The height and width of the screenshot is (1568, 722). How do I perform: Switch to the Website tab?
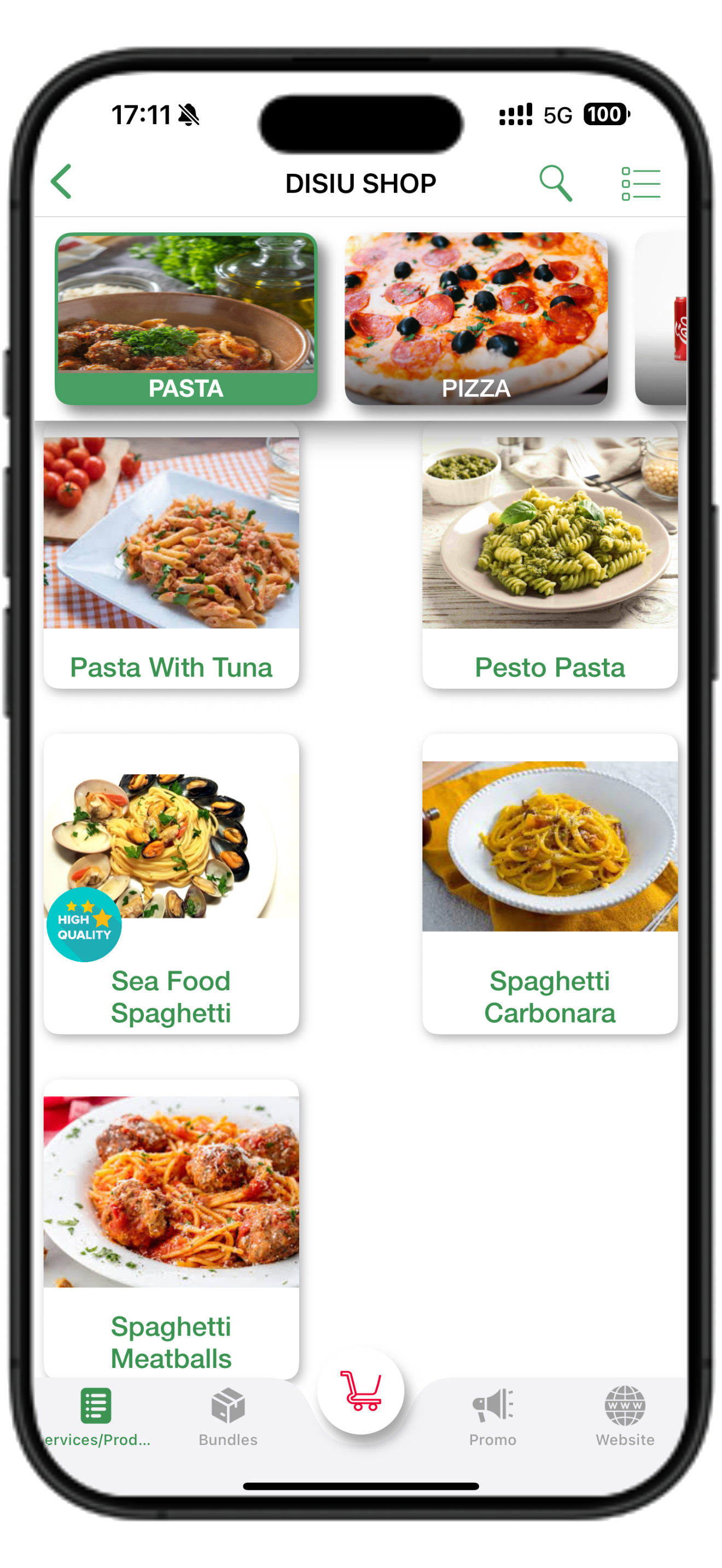pos(625,1417)
